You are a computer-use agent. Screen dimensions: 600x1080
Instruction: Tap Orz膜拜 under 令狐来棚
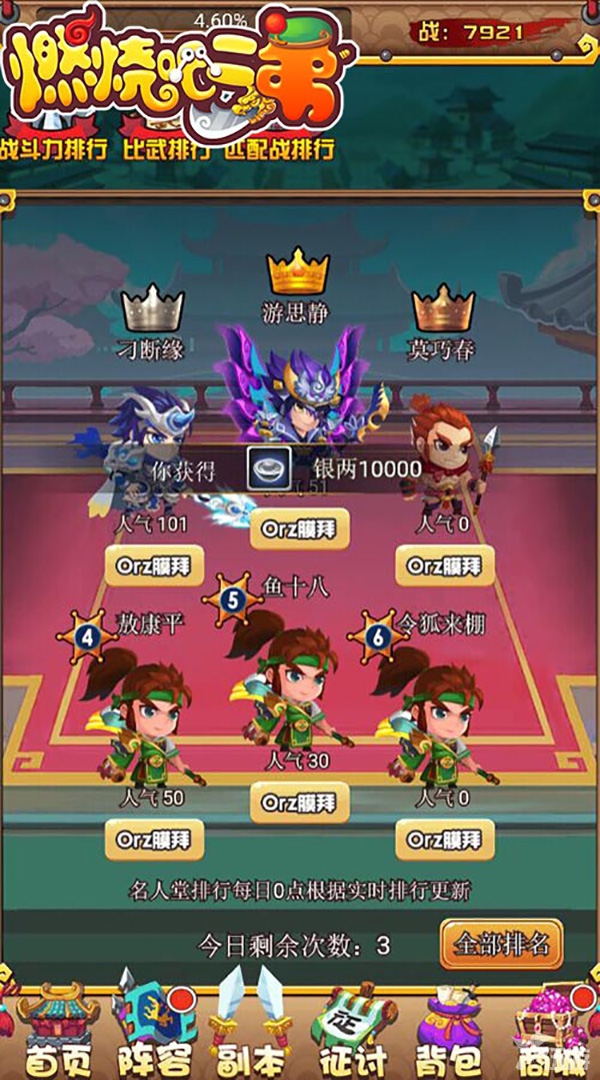click(444, 839)
